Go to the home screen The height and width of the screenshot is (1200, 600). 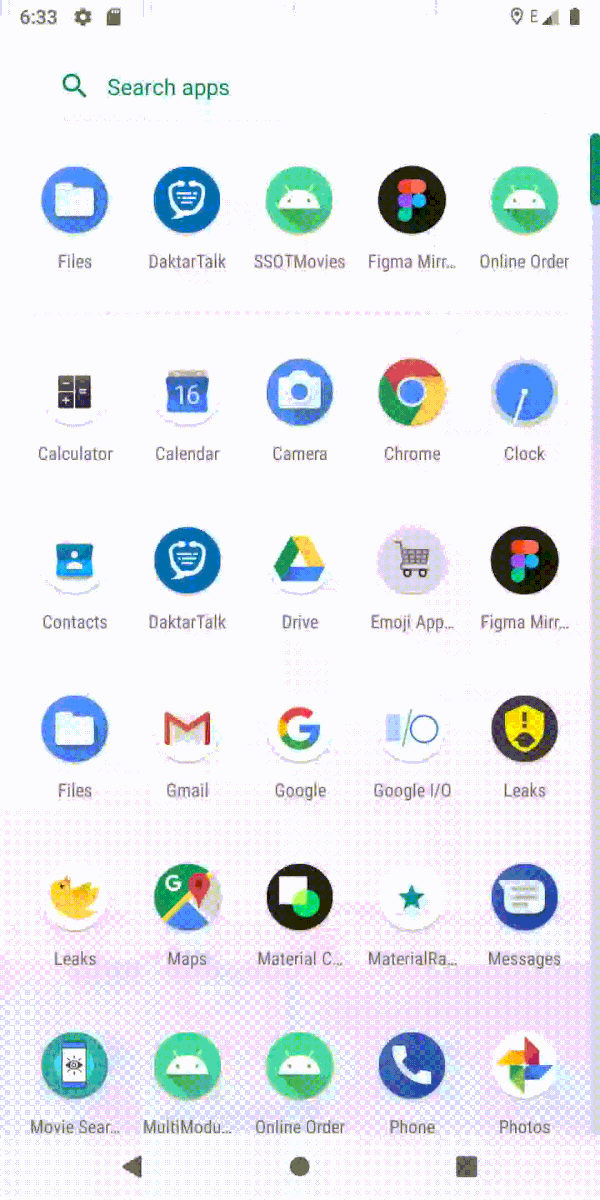299,1166
